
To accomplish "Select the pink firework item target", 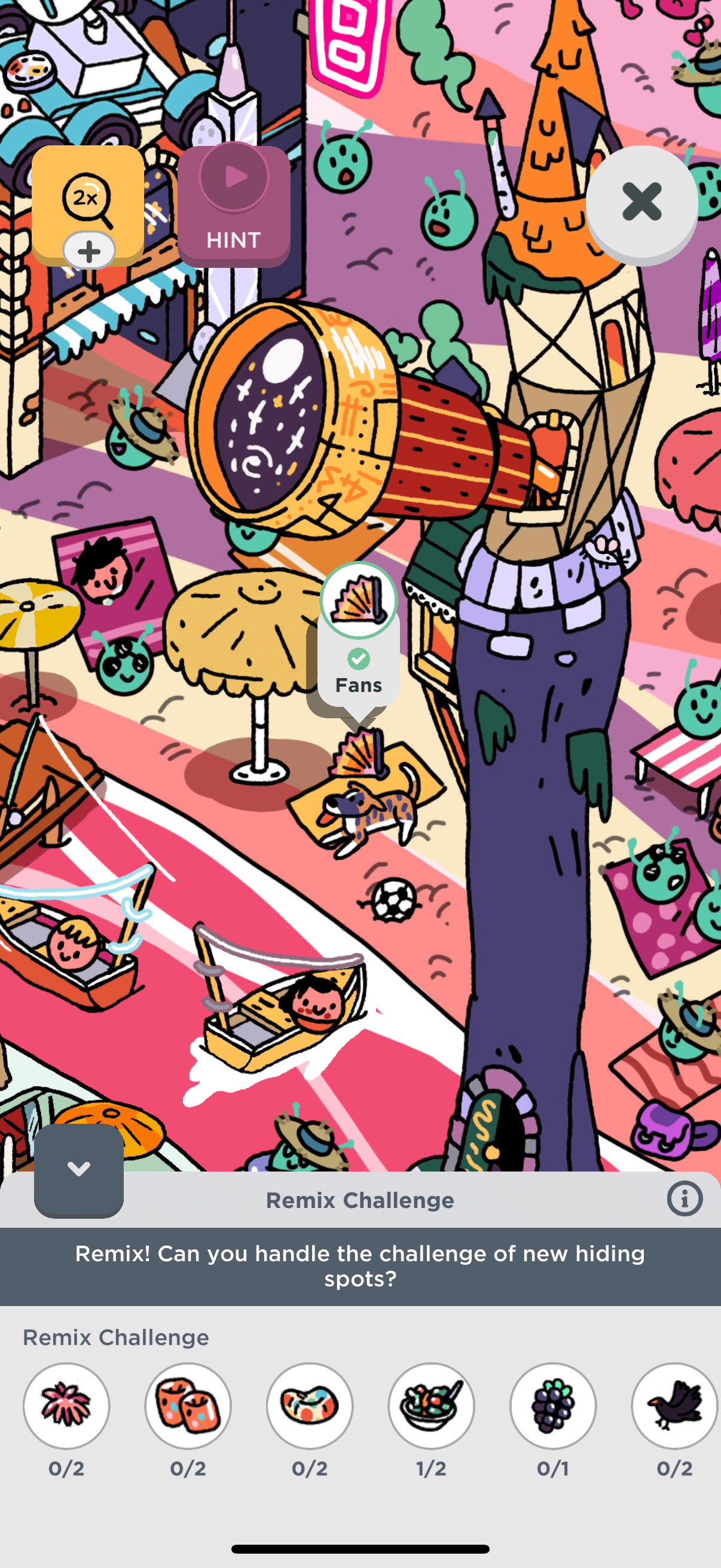I will point(66,1405).
